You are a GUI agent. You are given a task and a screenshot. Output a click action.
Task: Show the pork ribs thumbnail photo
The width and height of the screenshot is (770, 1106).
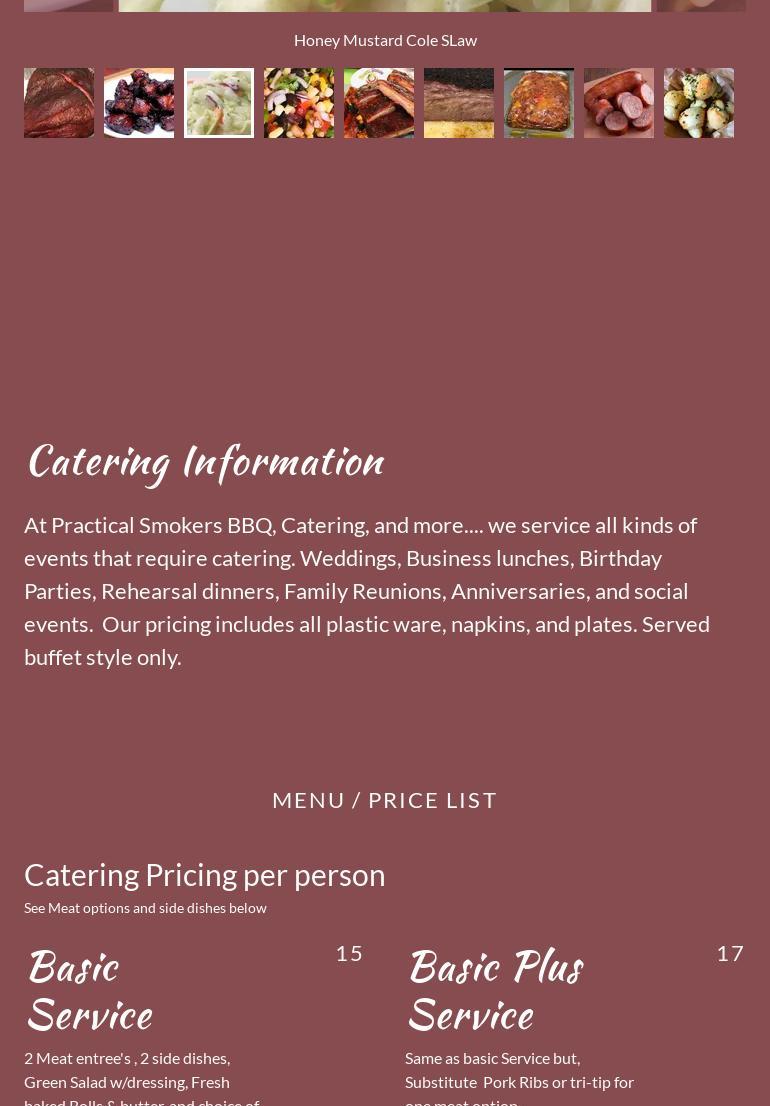click(x=379, y=103)
